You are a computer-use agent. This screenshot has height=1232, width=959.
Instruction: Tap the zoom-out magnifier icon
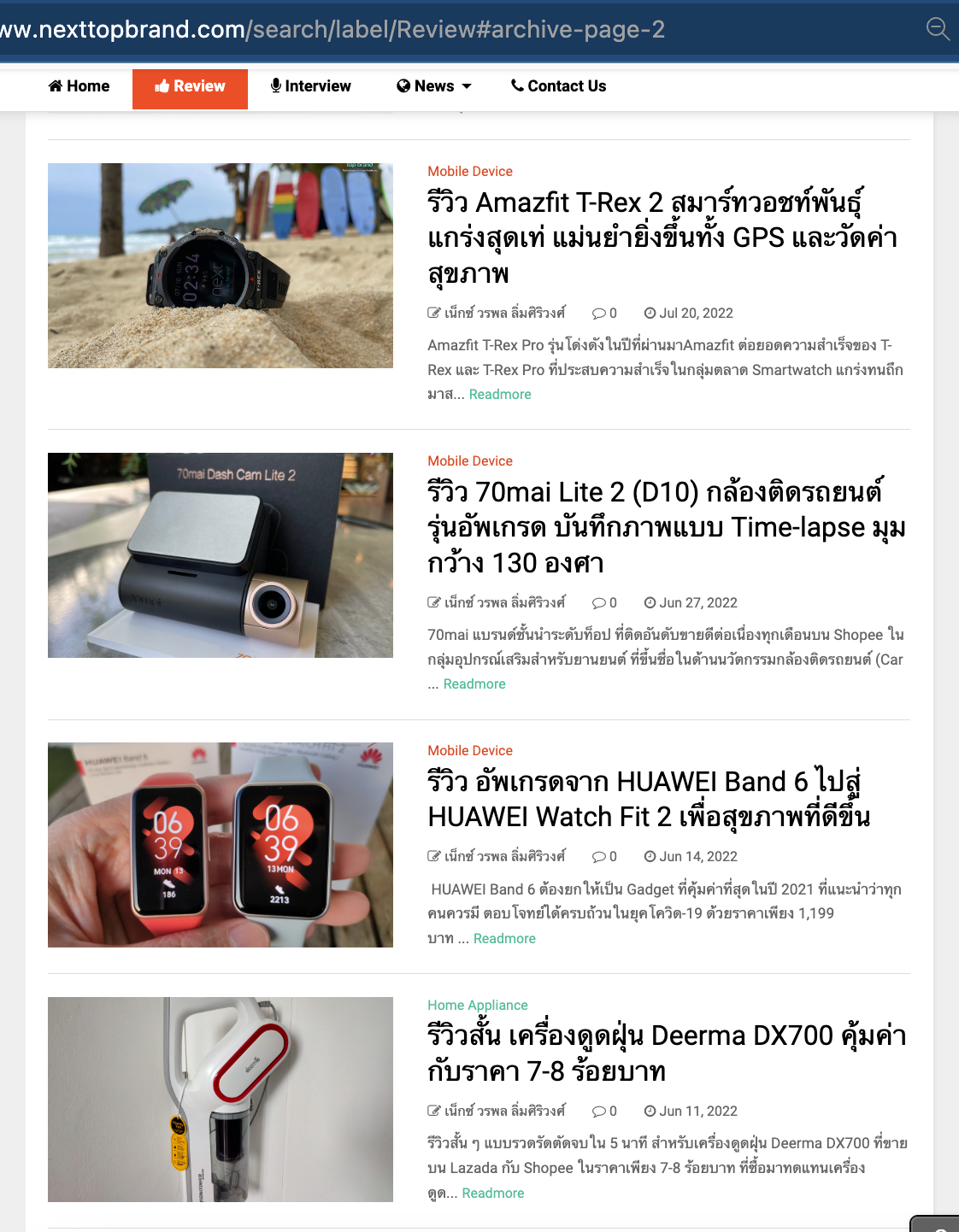(937, 28)
